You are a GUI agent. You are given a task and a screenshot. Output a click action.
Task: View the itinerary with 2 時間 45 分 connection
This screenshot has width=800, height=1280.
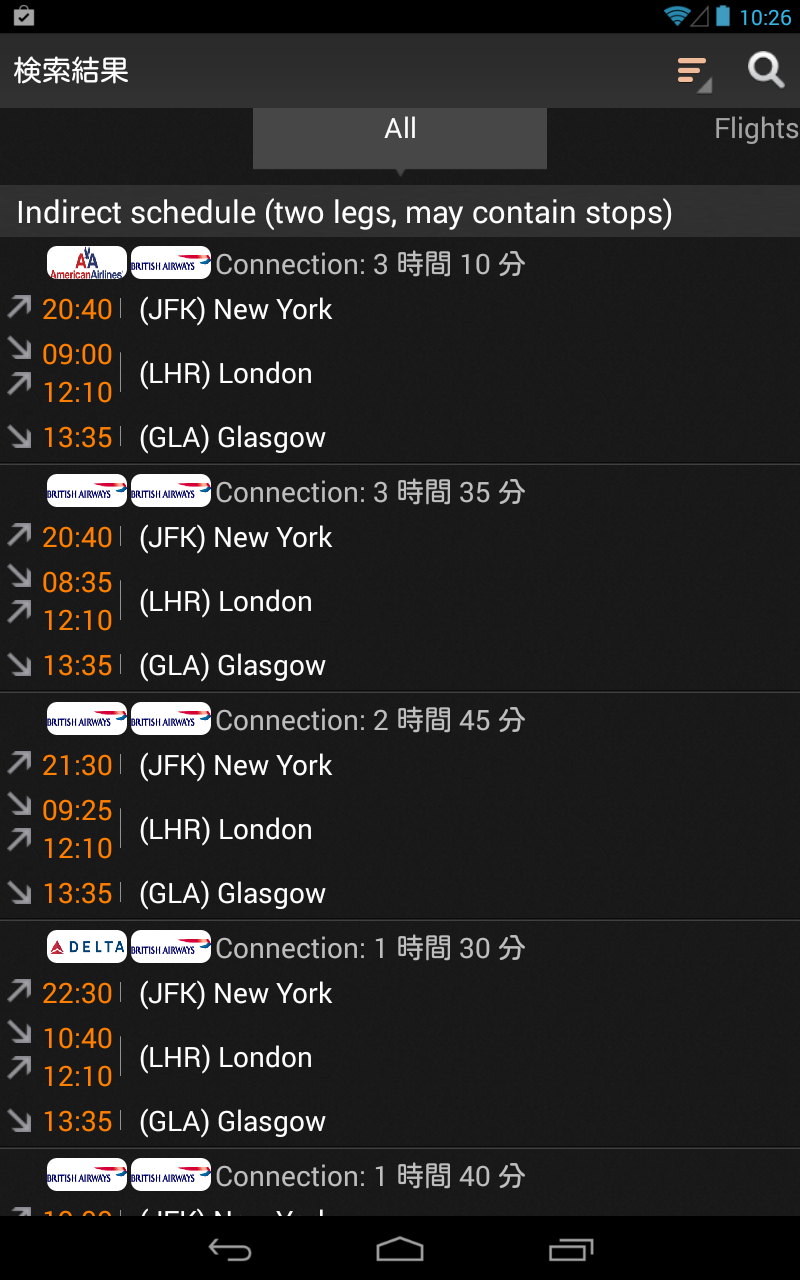click(x=400, y=806)
